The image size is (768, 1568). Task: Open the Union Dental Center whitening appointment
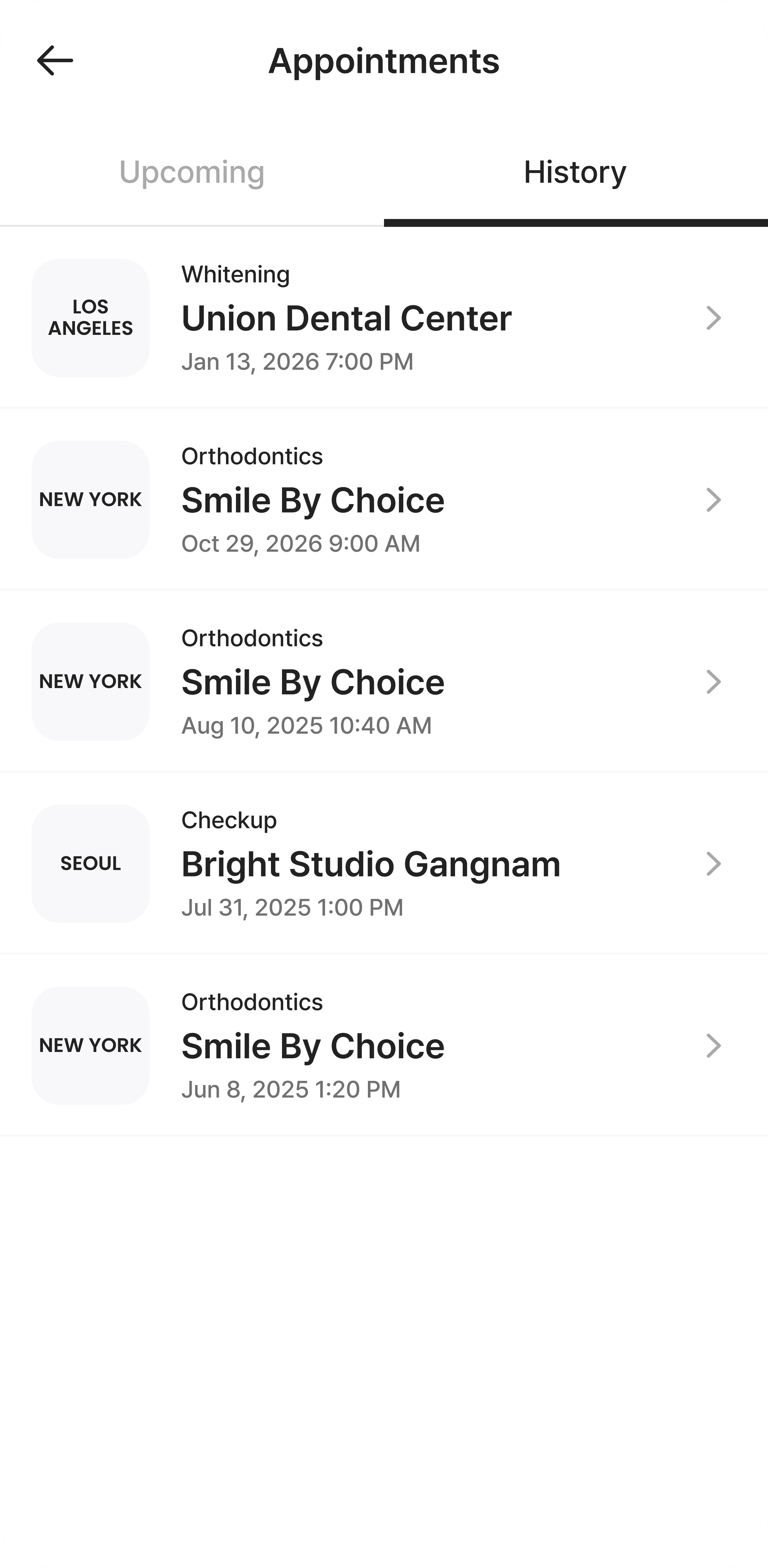coord(384,318)
